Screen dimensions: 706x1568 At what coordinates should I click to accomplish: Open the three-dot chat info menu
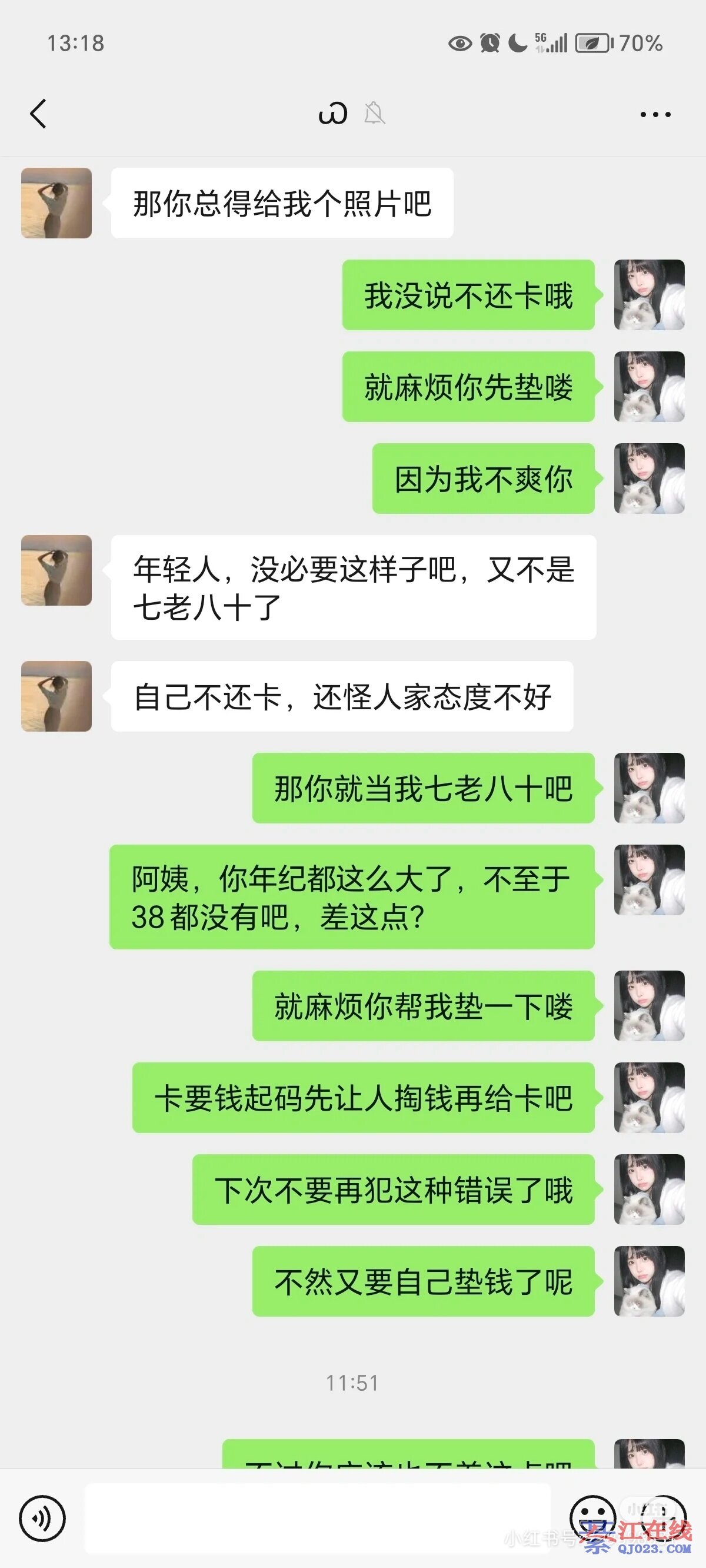click(655, 114)
